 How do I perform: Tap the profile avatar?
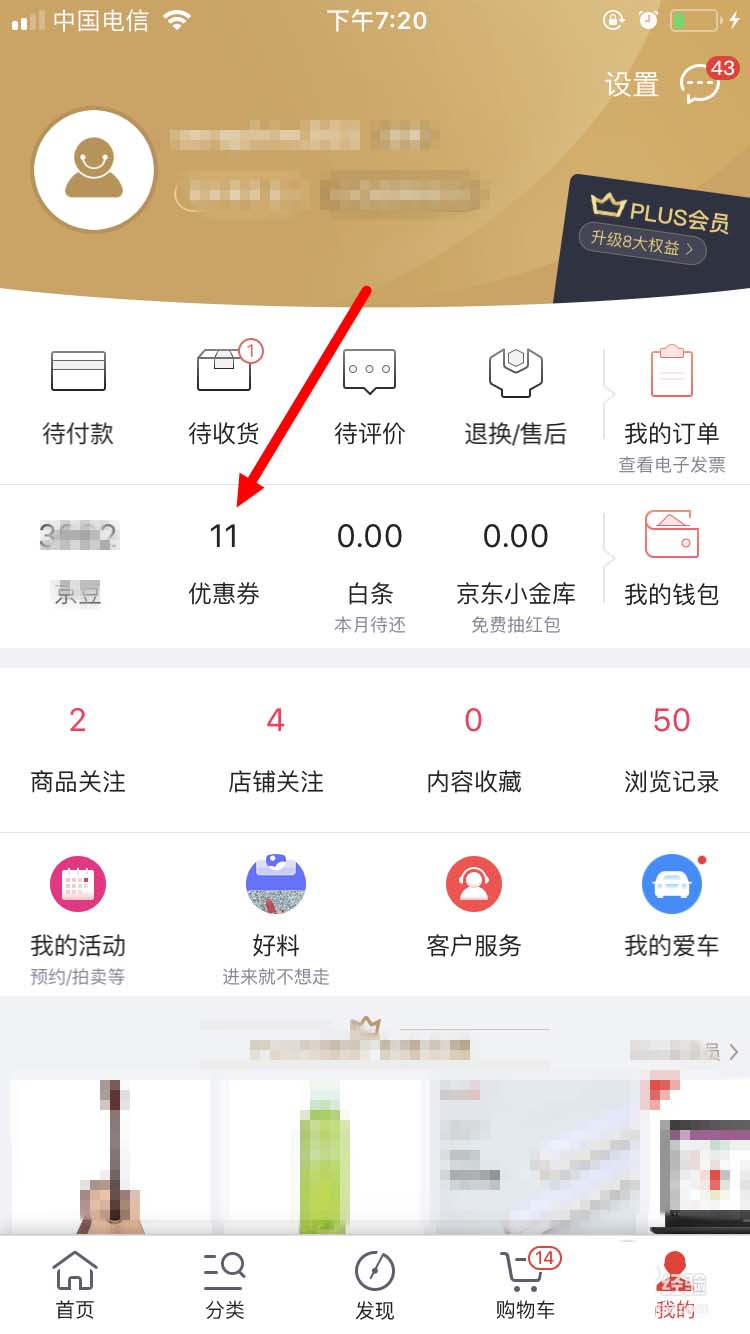coord(94,170)
